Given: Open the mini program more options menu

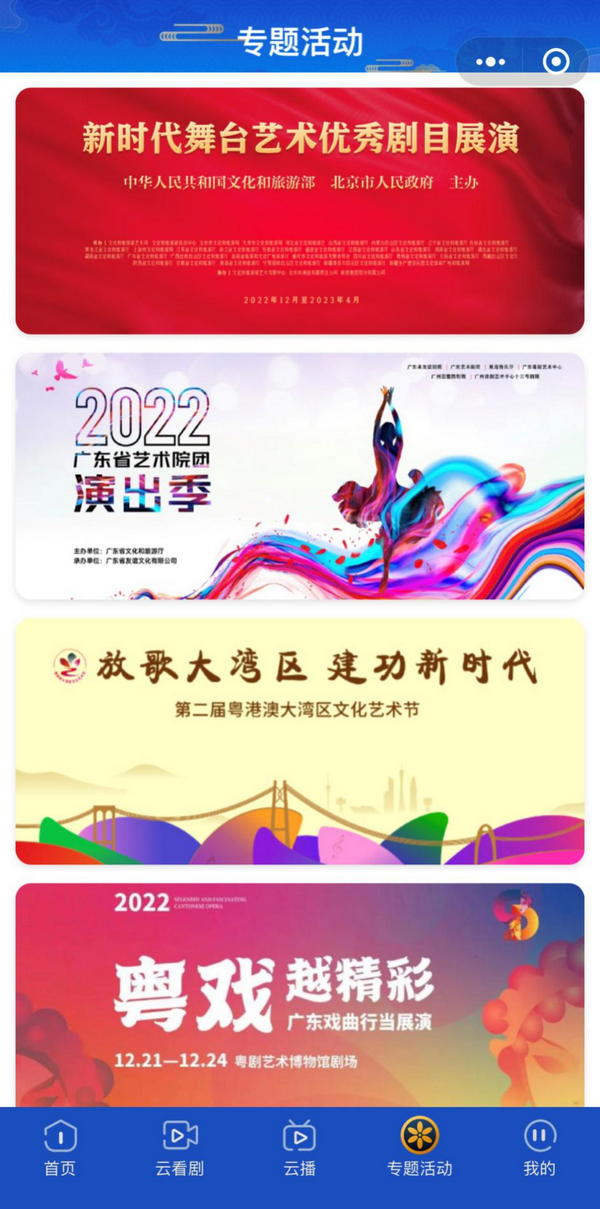Looking at the screenshot, I should point(490,62).
